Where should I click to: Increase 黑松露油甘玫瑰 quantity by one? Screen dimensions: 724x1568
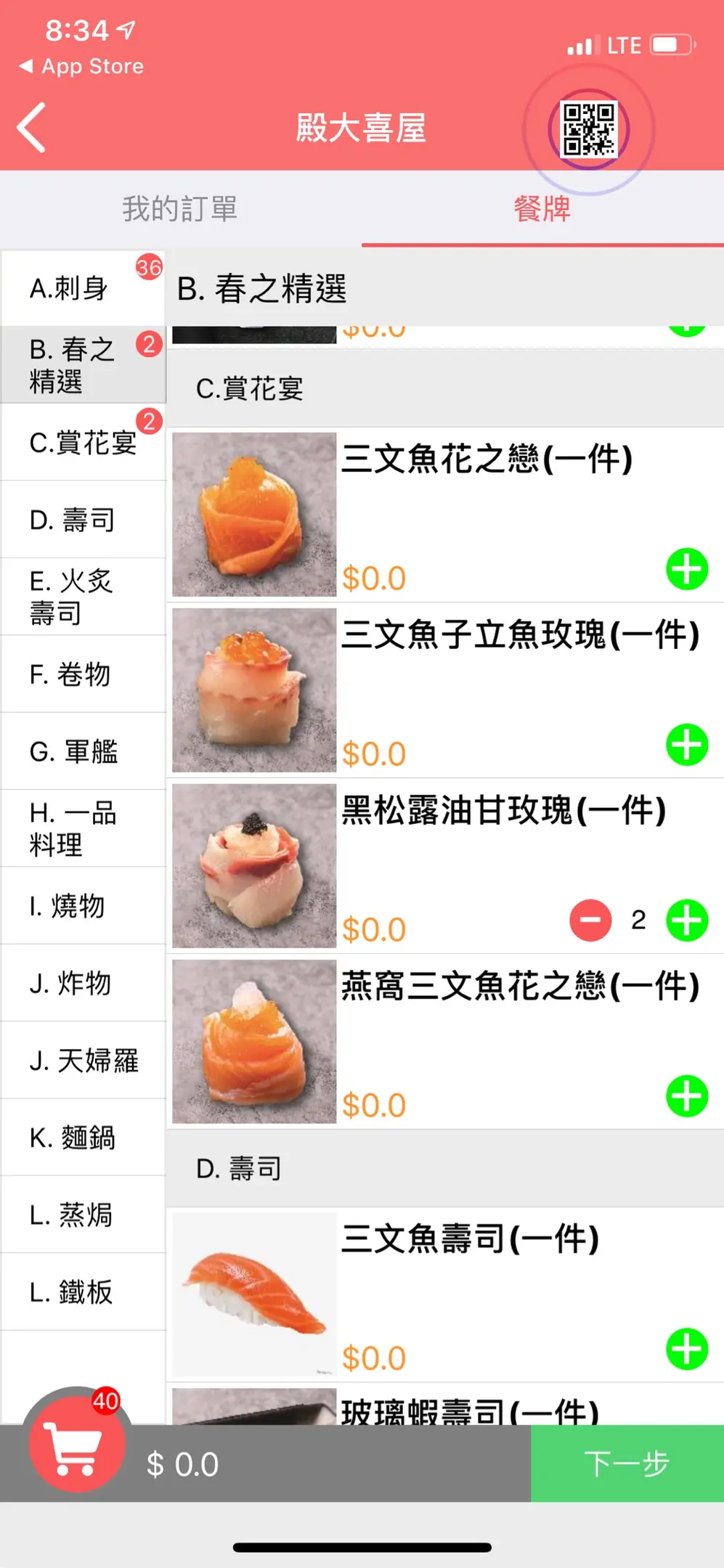(687, 920)
